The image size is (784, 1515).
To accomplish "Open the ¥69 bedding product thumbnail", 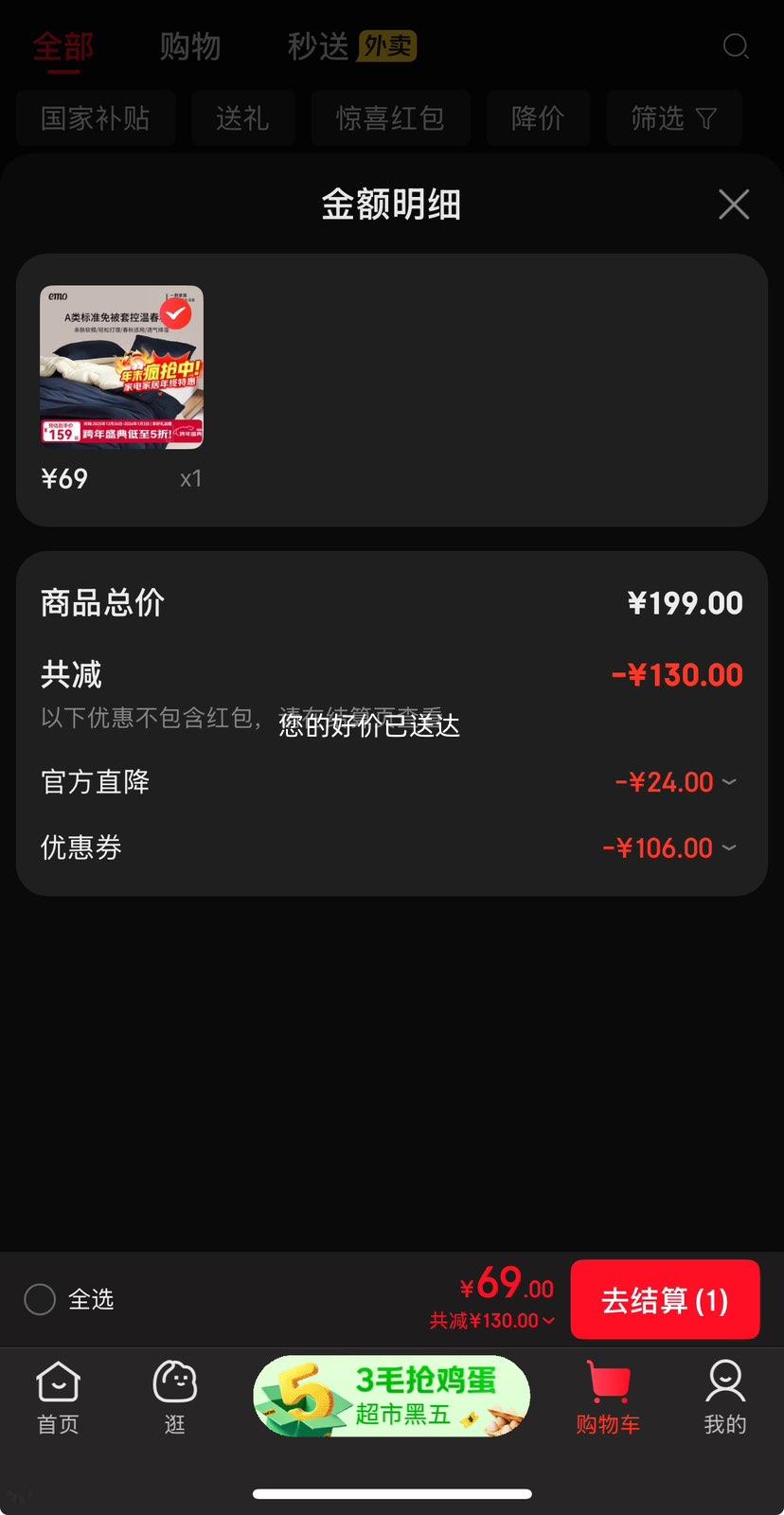I will (121, 366).
